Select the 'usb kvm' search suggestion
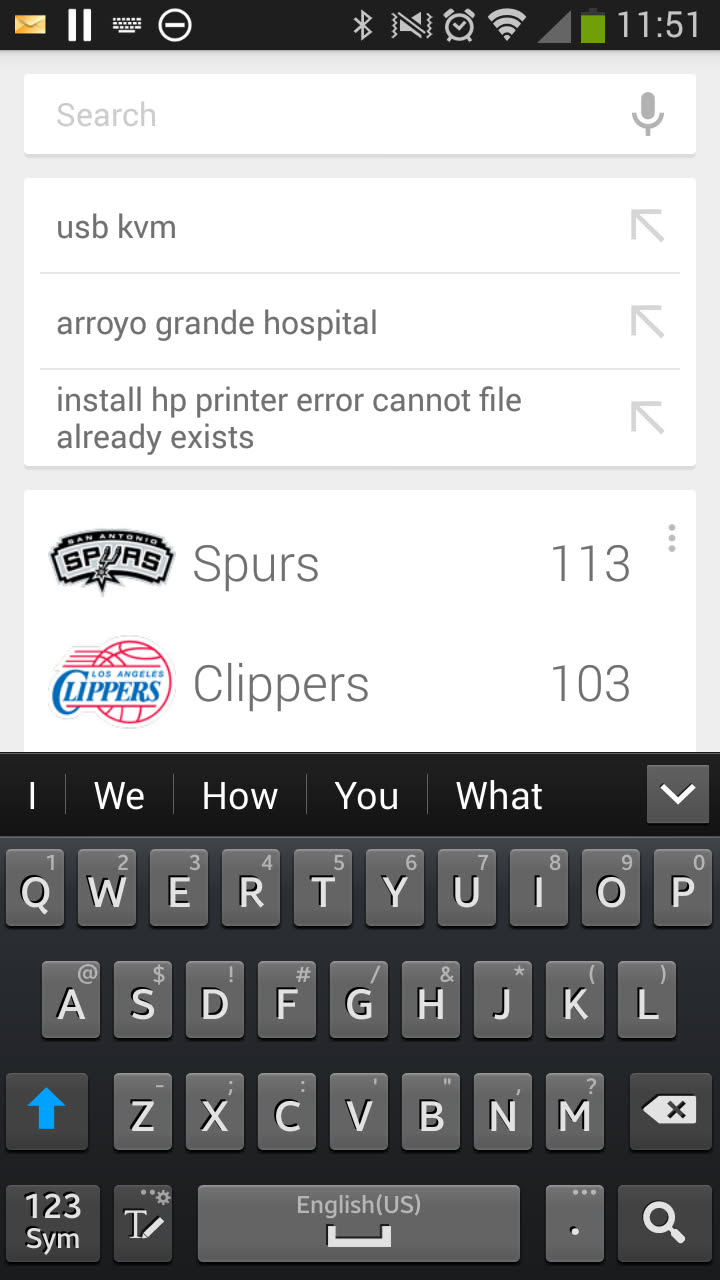The width and height of the screenshot is (720, 1280). (300, 227)
